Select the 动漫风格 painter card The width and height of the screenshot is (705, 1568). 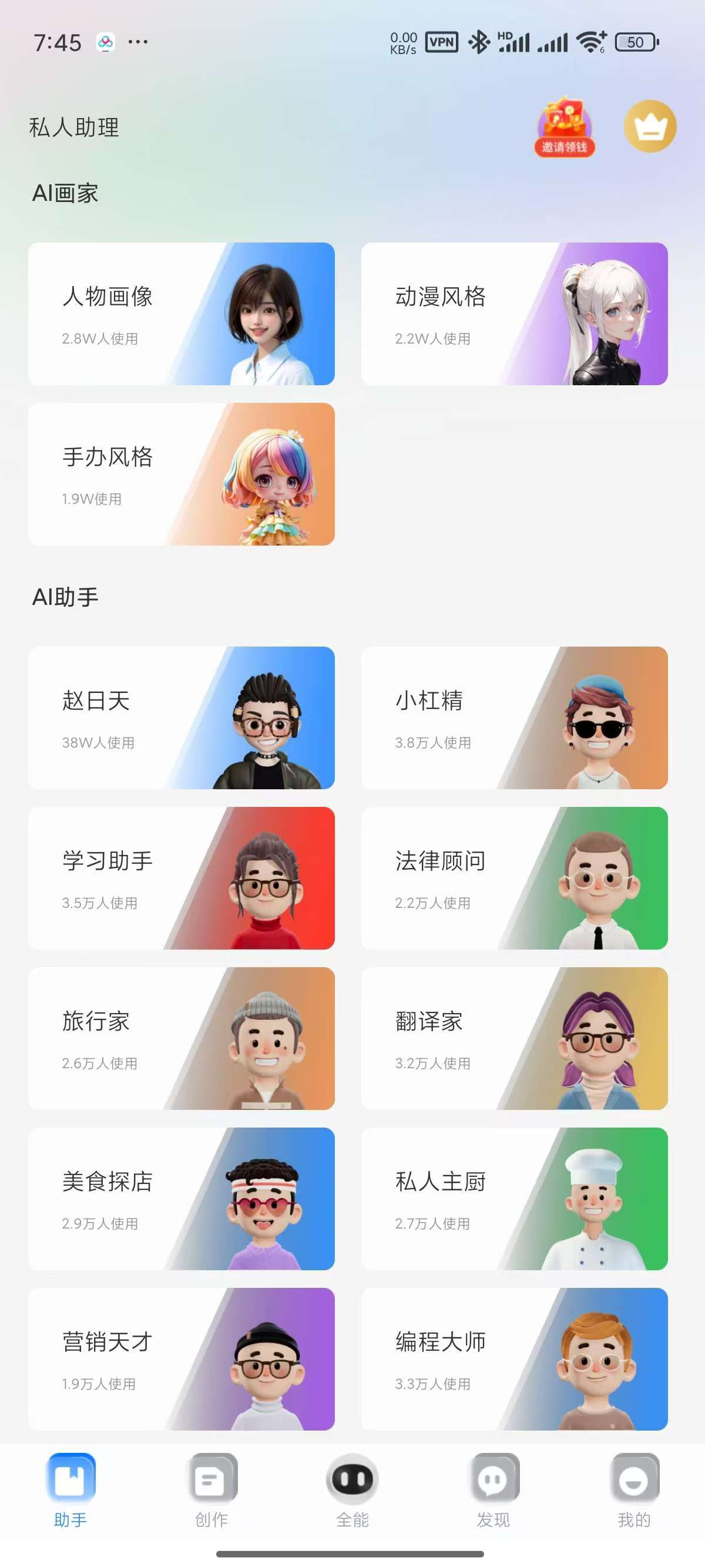514,314
